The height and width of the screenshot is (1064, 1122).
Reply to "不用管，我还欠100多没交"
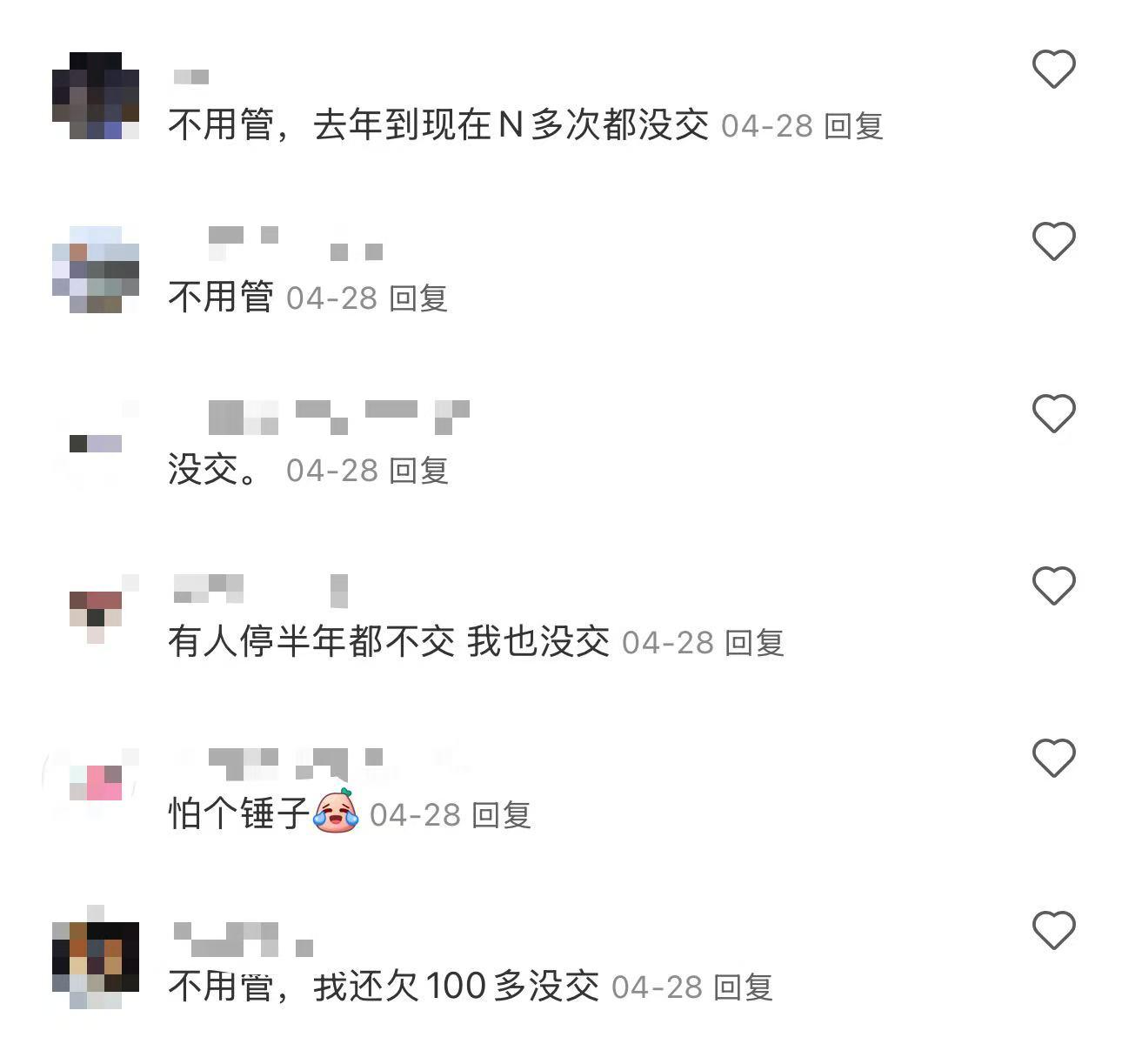coord(743,987)
